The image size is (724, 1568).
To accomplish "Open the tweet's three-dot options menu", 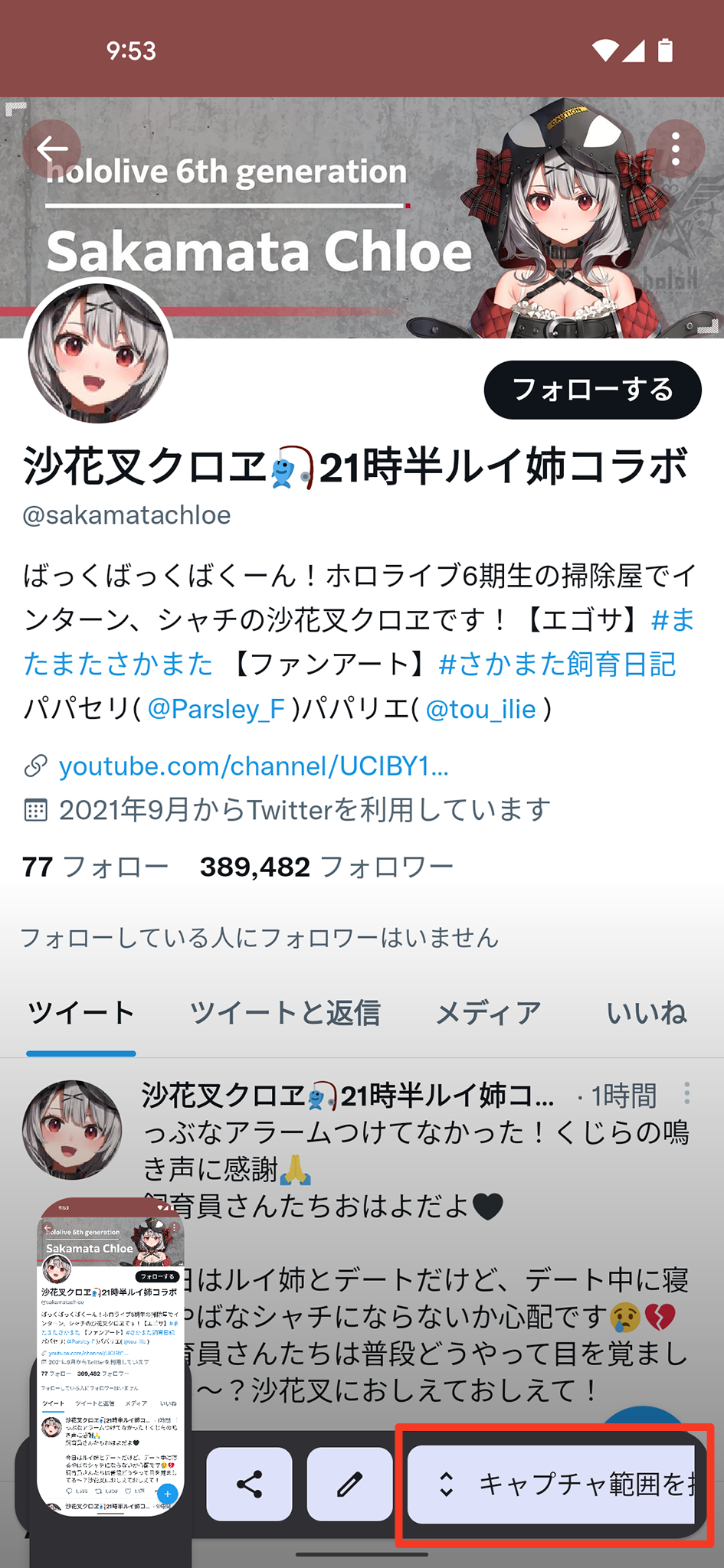I will point(686,1093).
